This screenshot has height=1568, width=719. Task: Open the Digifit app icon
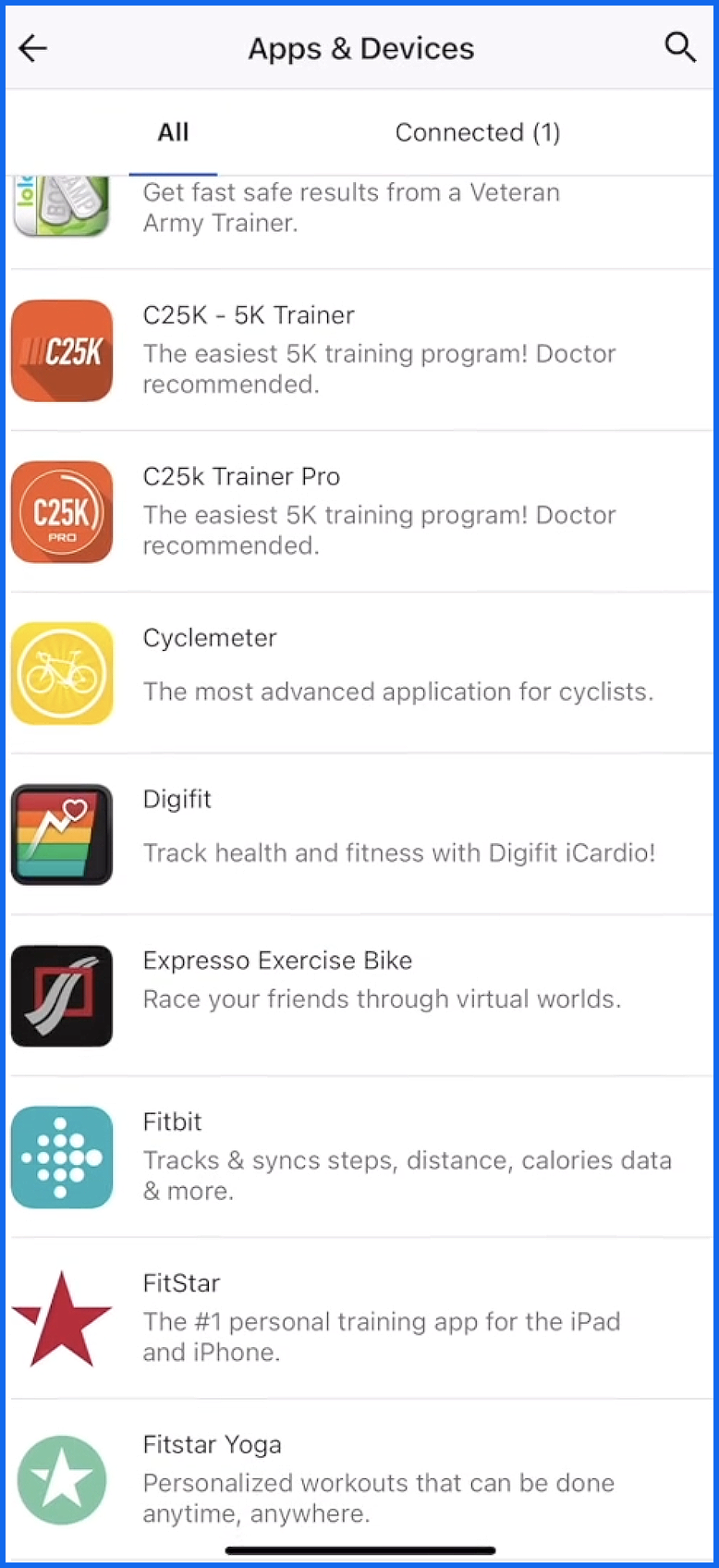(62, 834)
